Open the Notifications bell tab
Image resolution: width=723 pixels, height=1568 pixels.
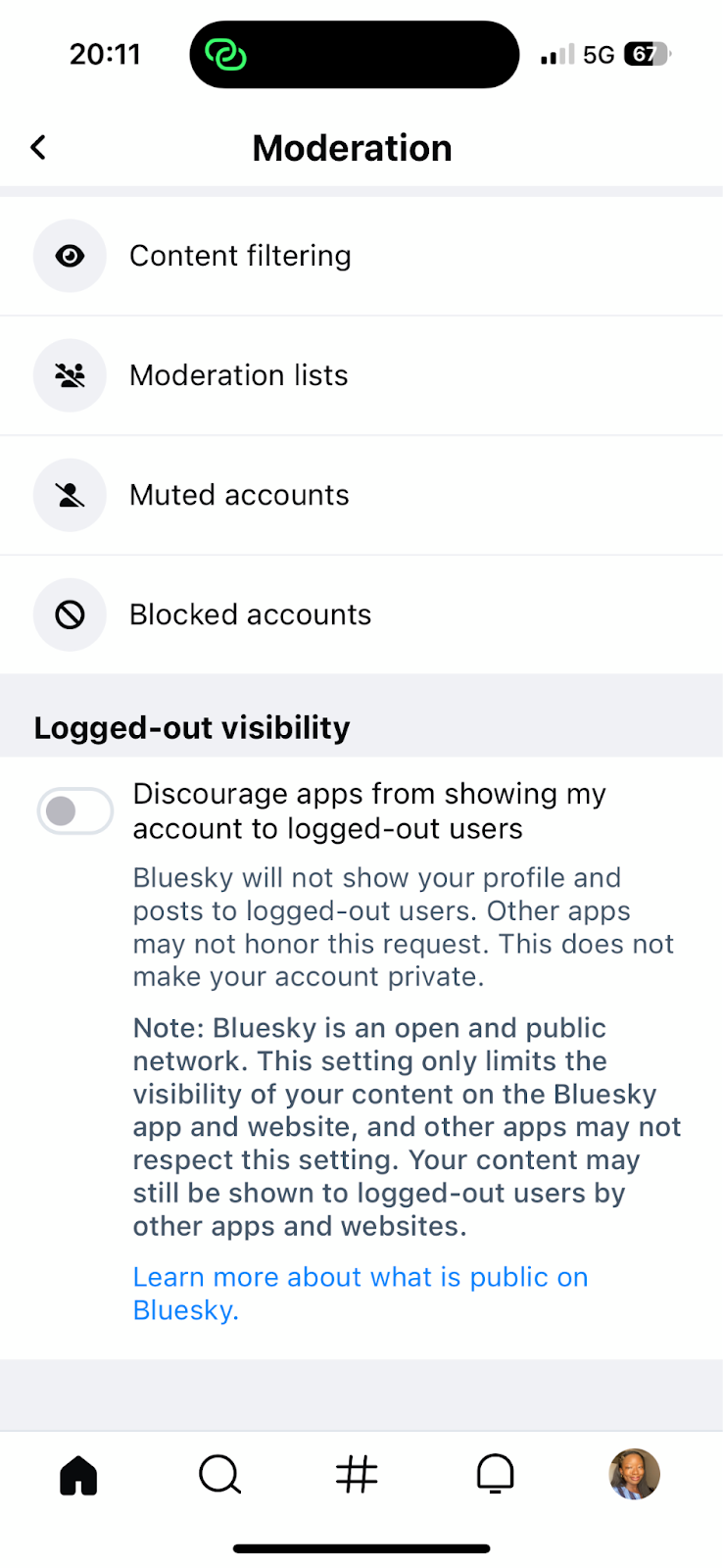tap(496, 1474)
